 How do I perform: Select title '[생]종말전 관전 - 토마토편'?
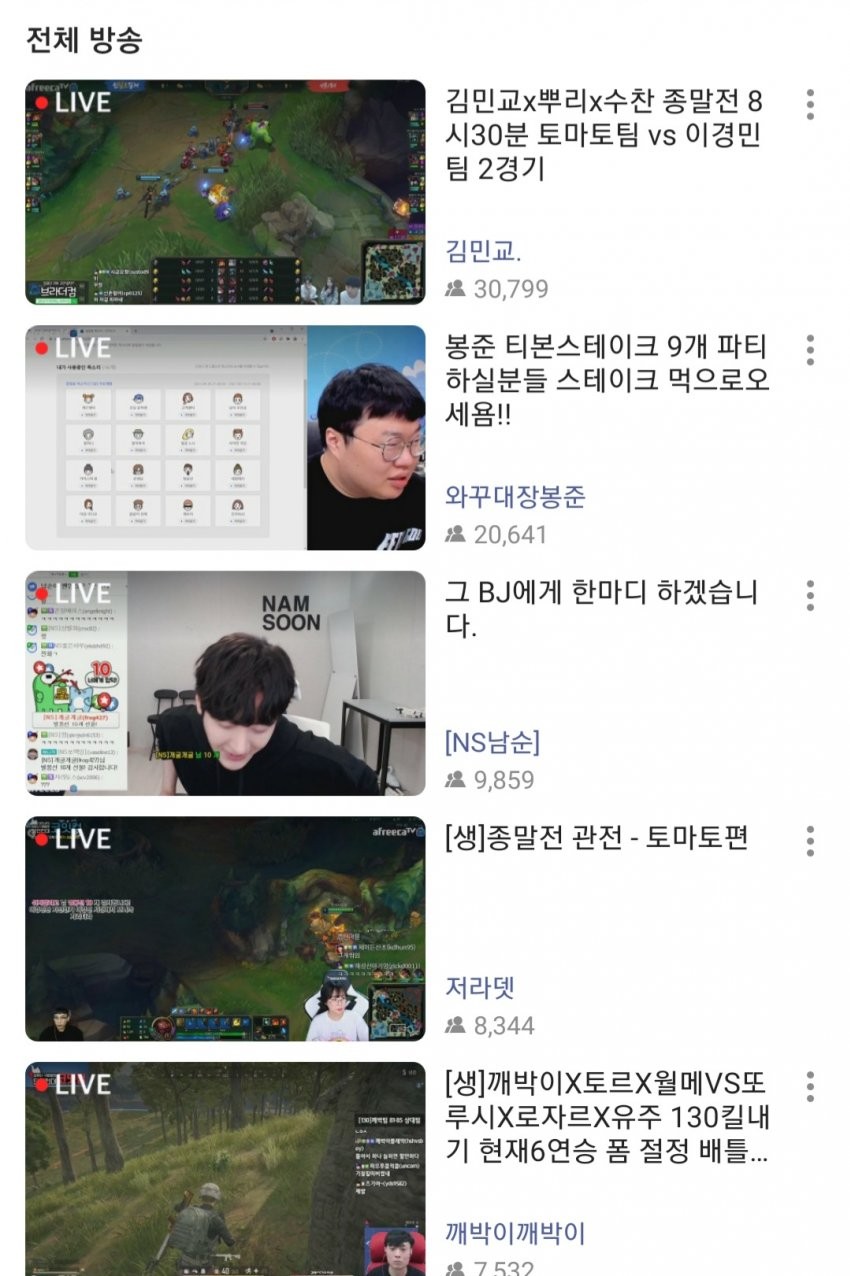click(x=596, y=838)
